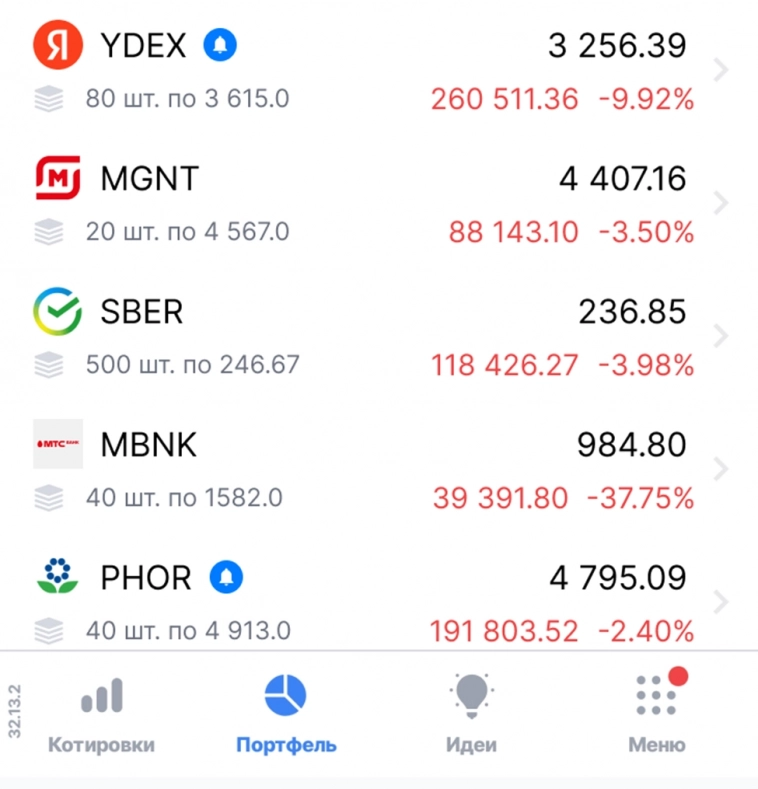Tap the alert bell next to YDEX
The image size is (758, 789).
tap(220, 45)
